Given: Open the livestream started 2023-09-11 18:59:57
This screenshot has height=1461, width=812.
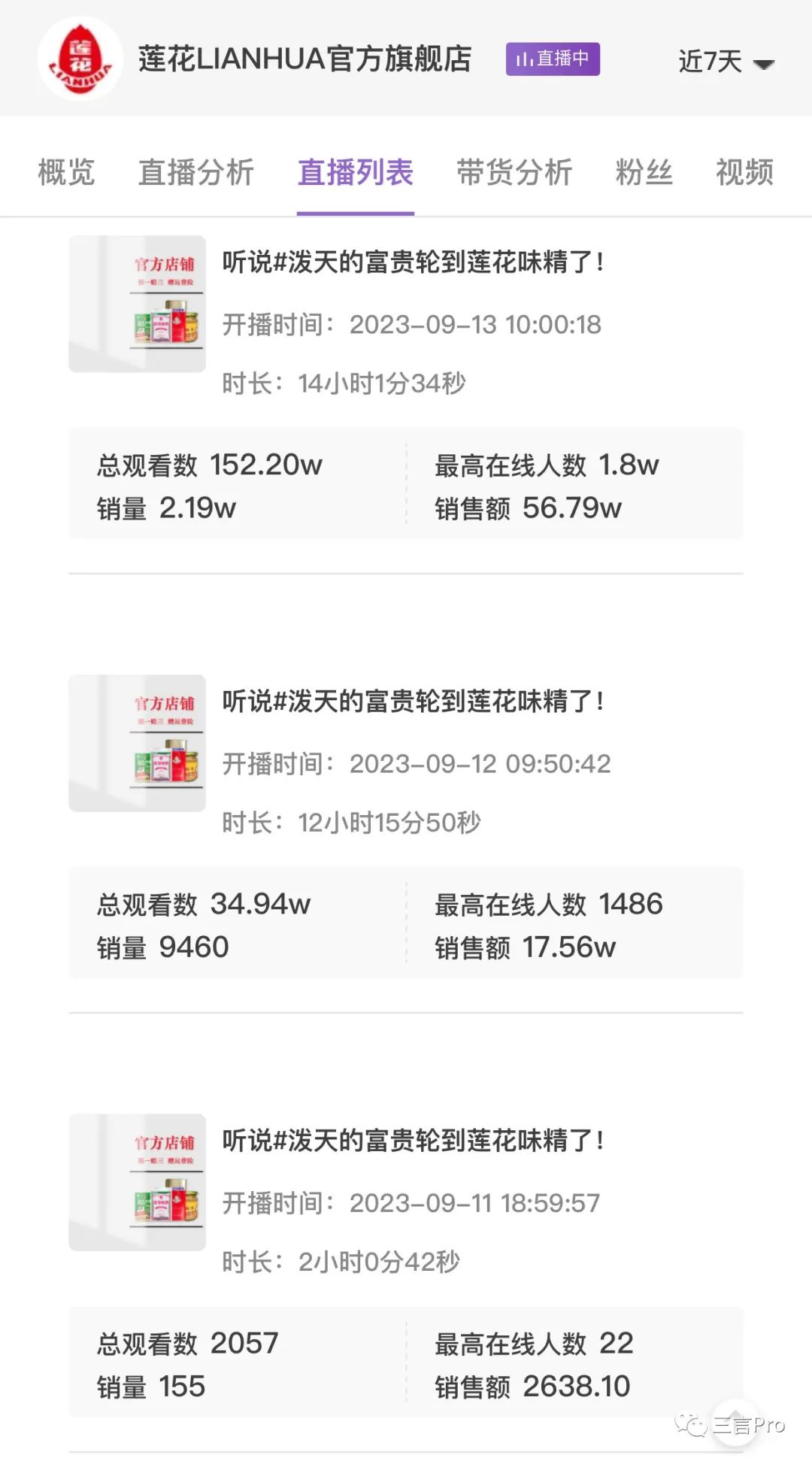Looking at the screenshot, I should pyautogui.click(x=412, y=1141).
